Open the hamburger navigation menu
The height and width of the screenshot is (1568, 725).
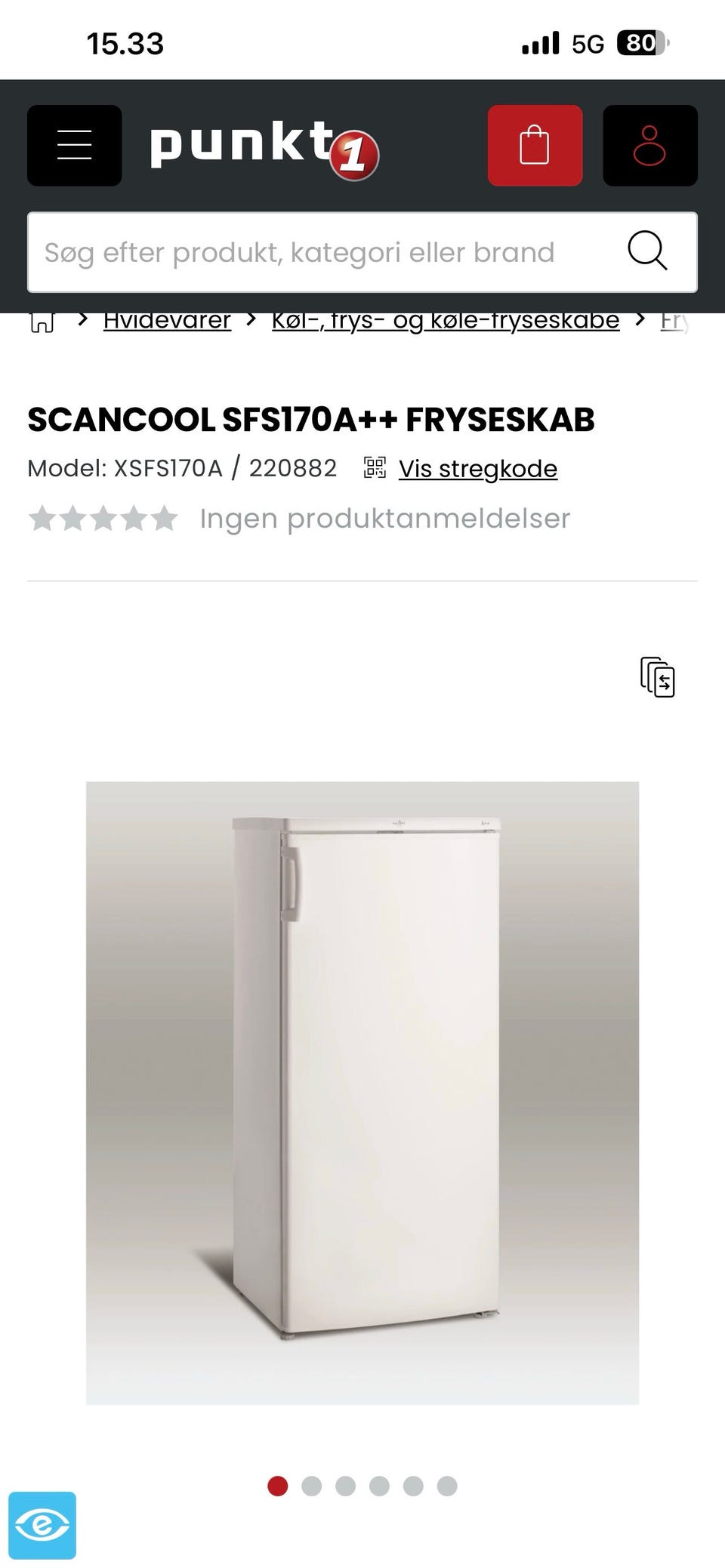[x=73, y=145]
